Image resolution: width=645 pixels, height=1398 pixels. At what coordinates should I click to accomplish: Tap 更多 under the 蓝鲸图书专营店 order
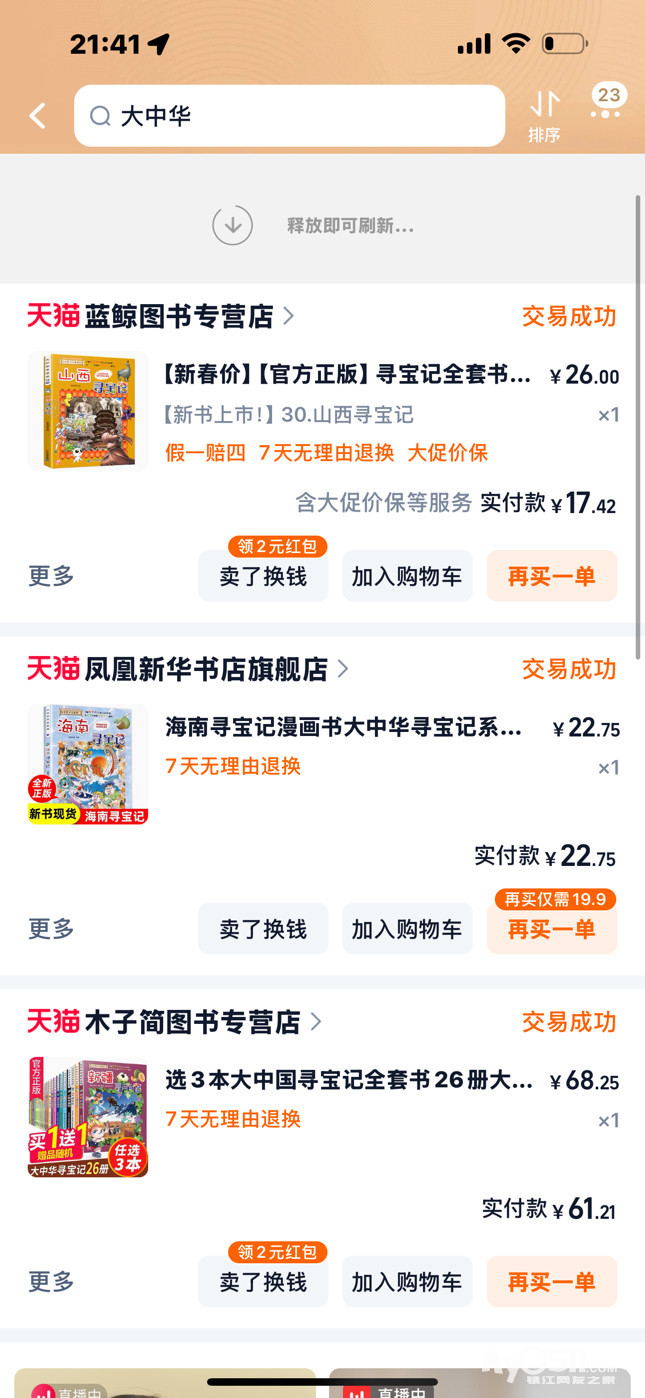click(51, 576)
